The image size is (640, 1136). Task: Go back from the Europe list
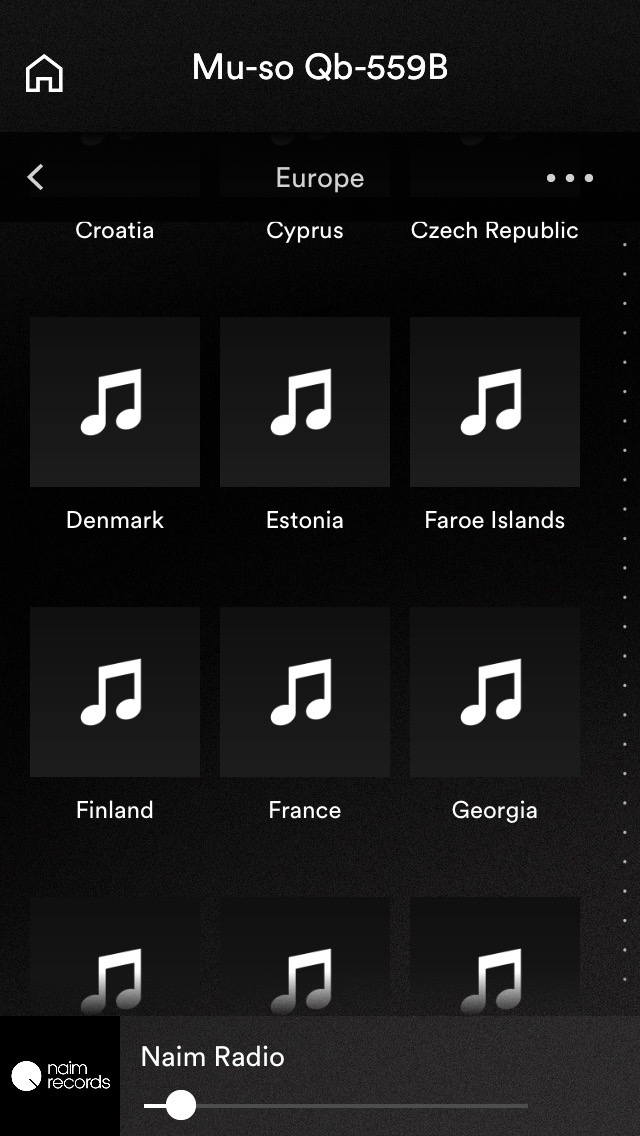(x=36, y=178)
